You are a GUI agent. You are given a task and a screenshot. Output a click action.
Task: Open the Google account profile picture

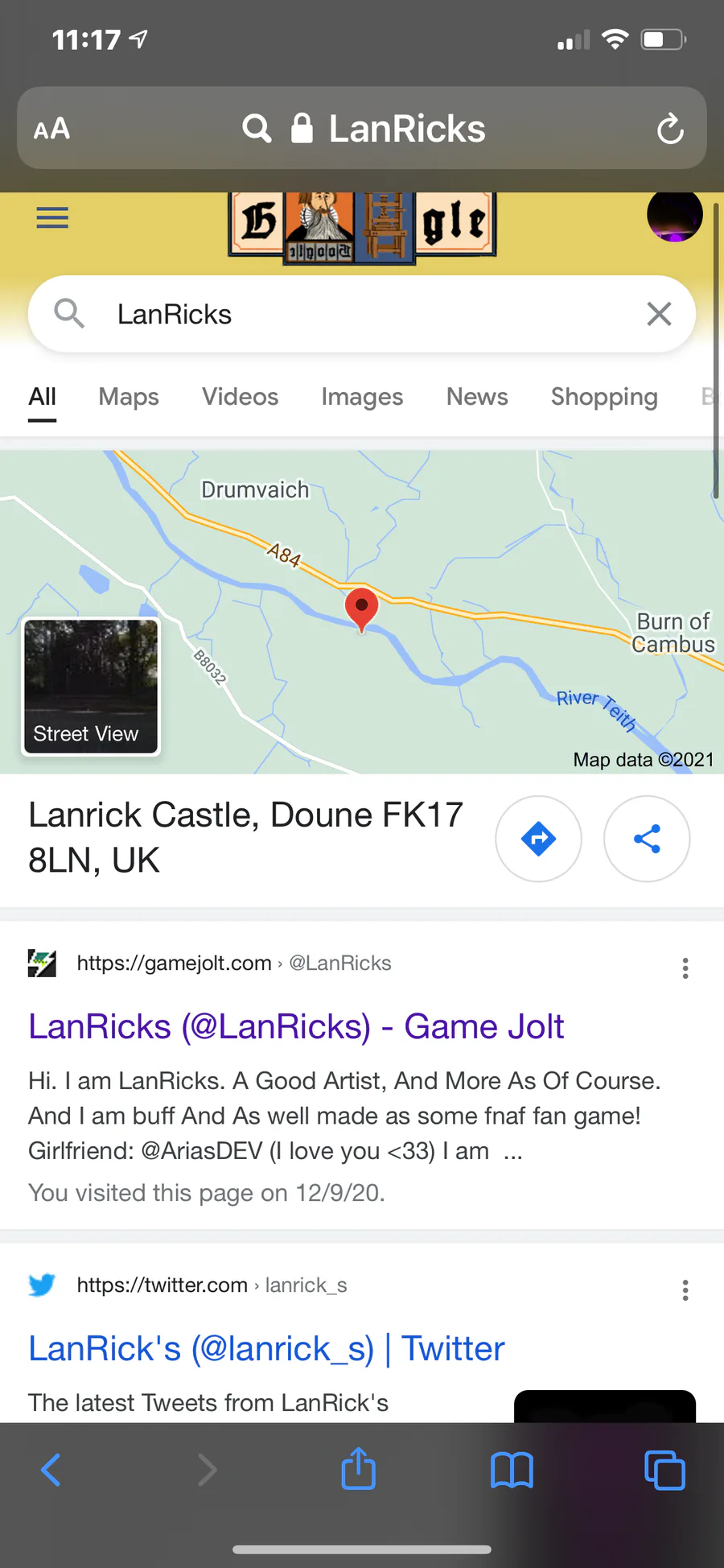[x=674, y=216]
